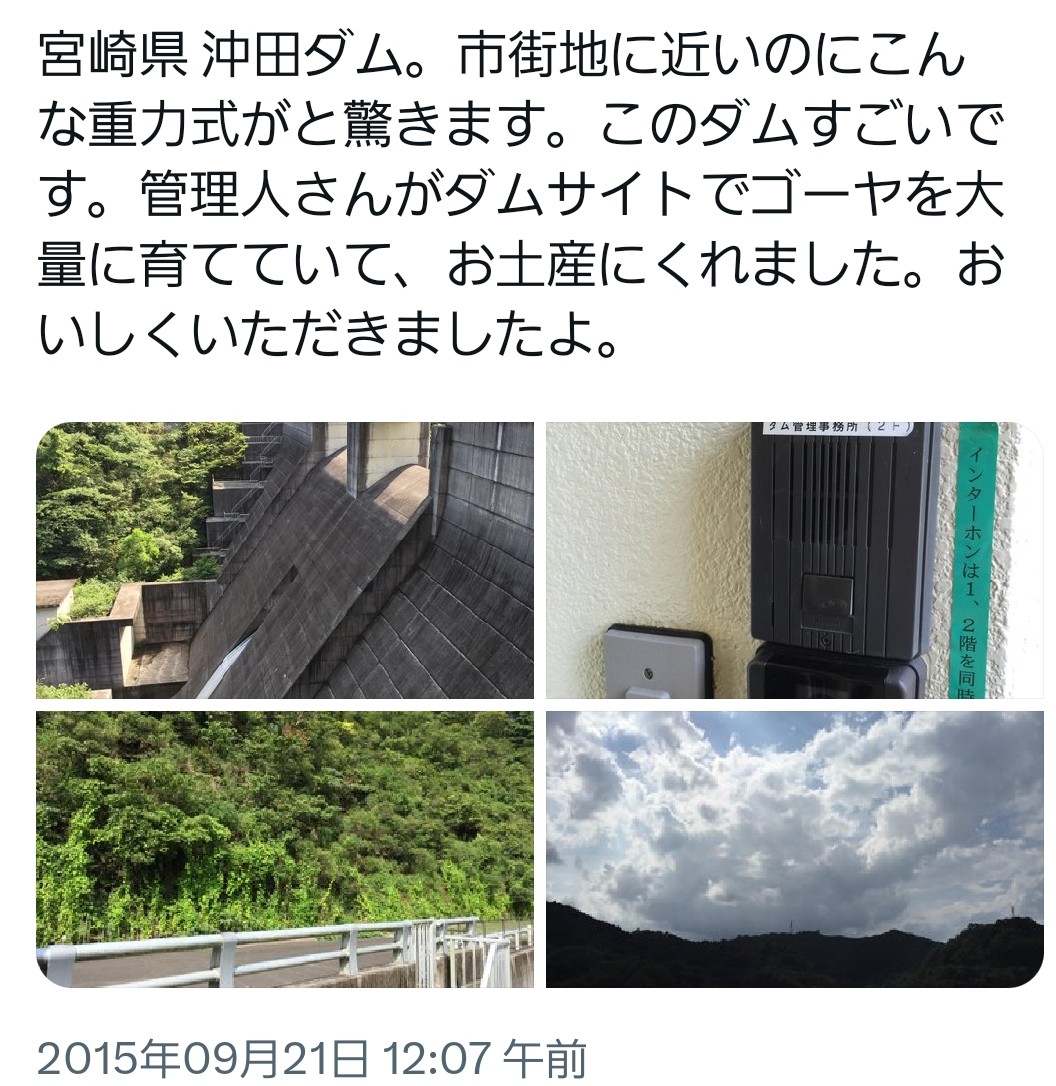The width and height of the screenshot is (1056, 1086).
Task: Open the green hillside guardrail photo
Action: tap(285, 850)
